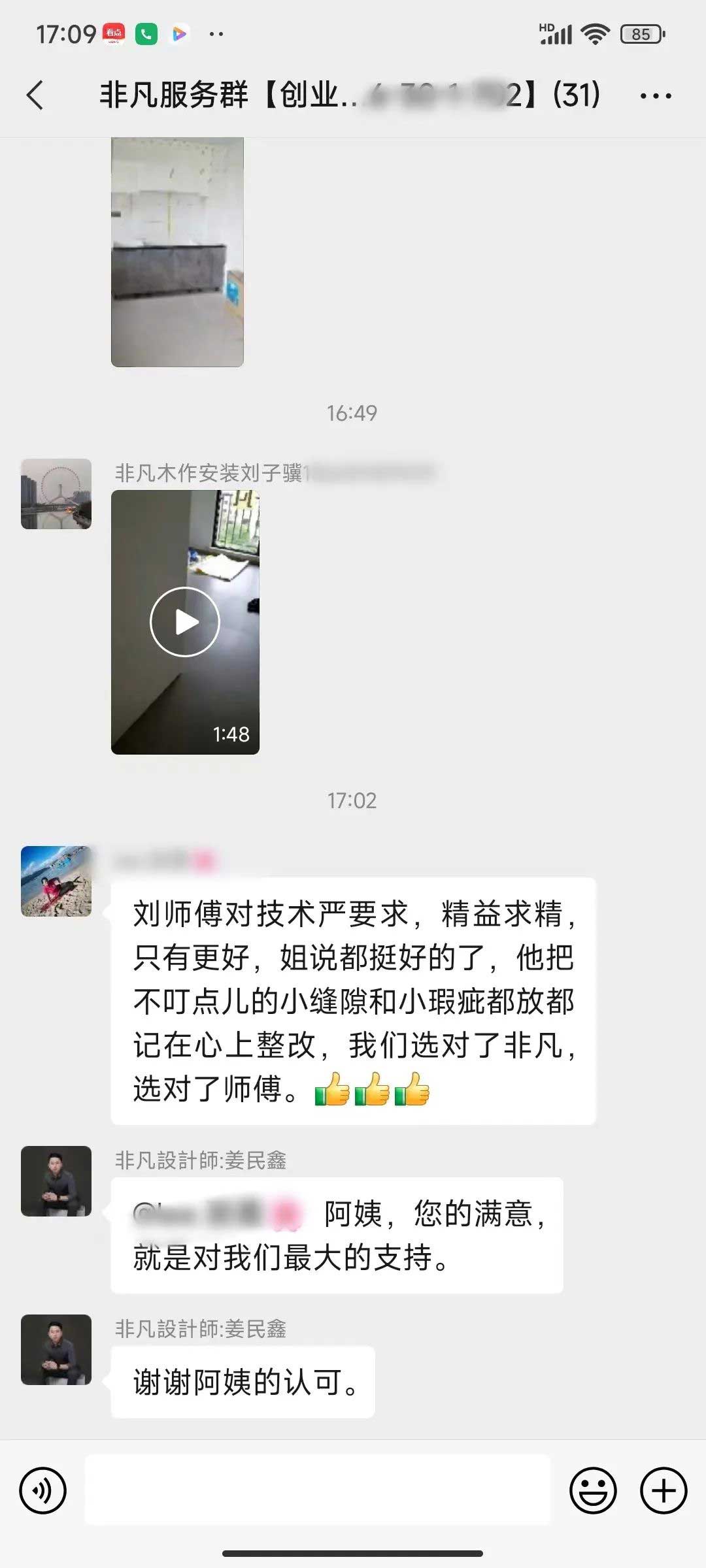This screenshot has height=1568, width=706.
Task: Open 刘子骥's Ferris wheel avatar profile
Action: tap(56, 494)
